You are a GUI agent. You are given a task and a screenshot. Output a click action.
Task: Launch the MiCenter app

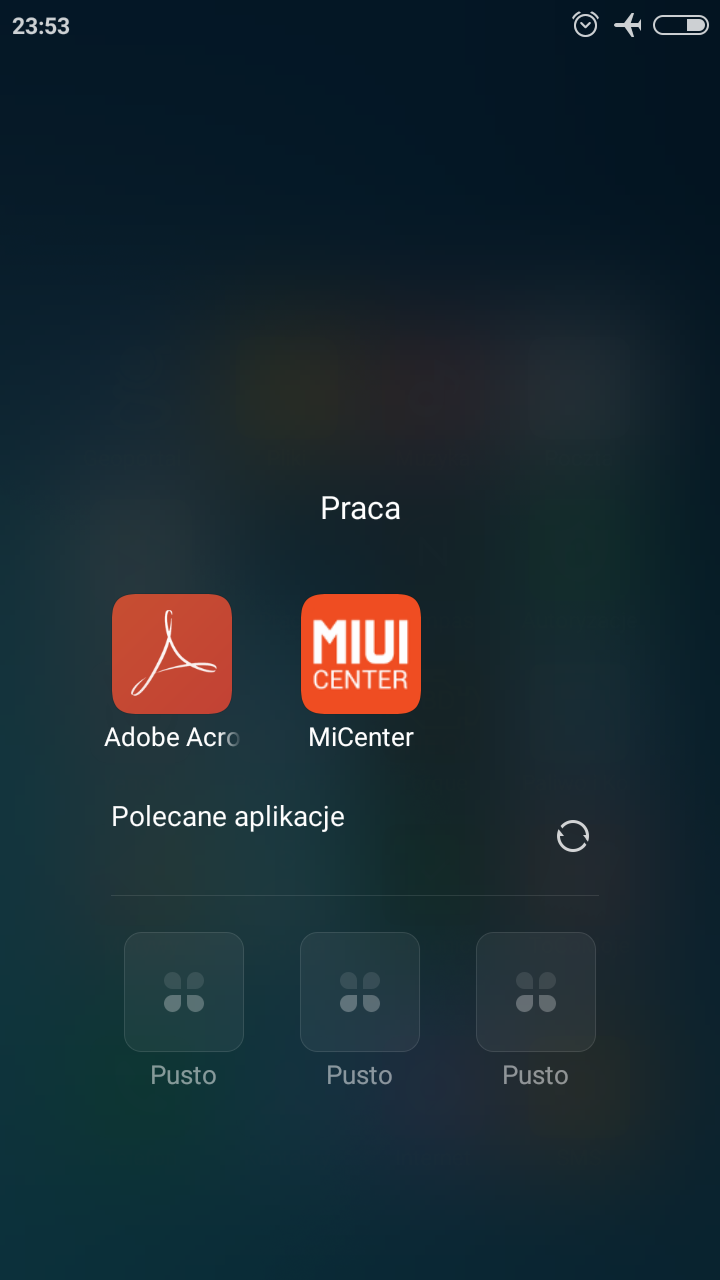(x=361, y=654)
